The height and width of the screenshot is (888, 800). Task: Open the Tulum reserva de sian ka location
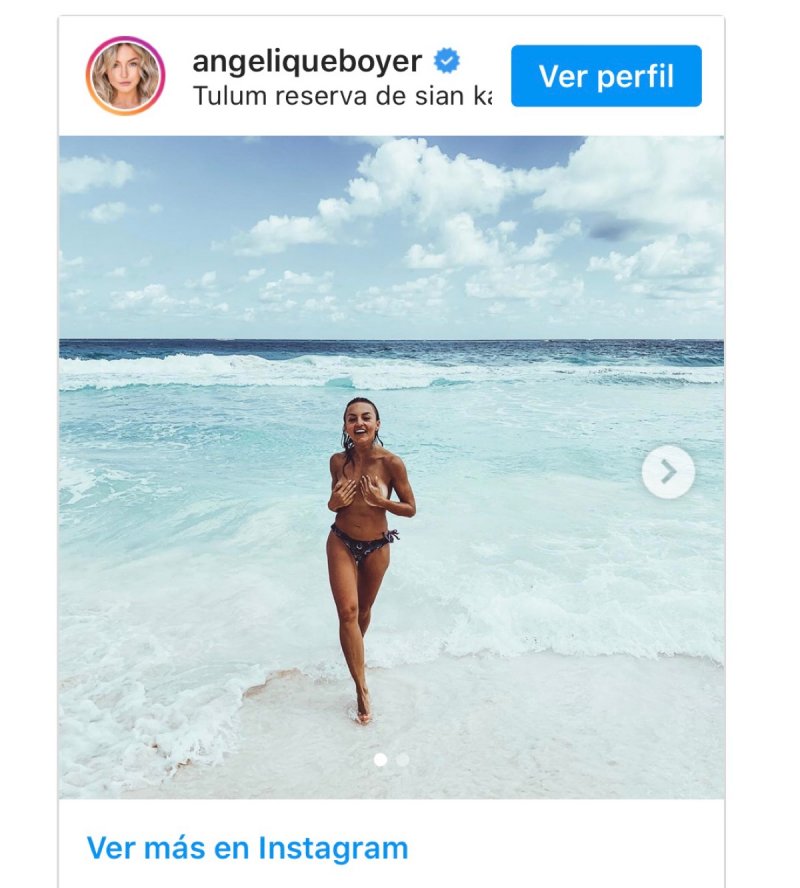click(341, 97)
